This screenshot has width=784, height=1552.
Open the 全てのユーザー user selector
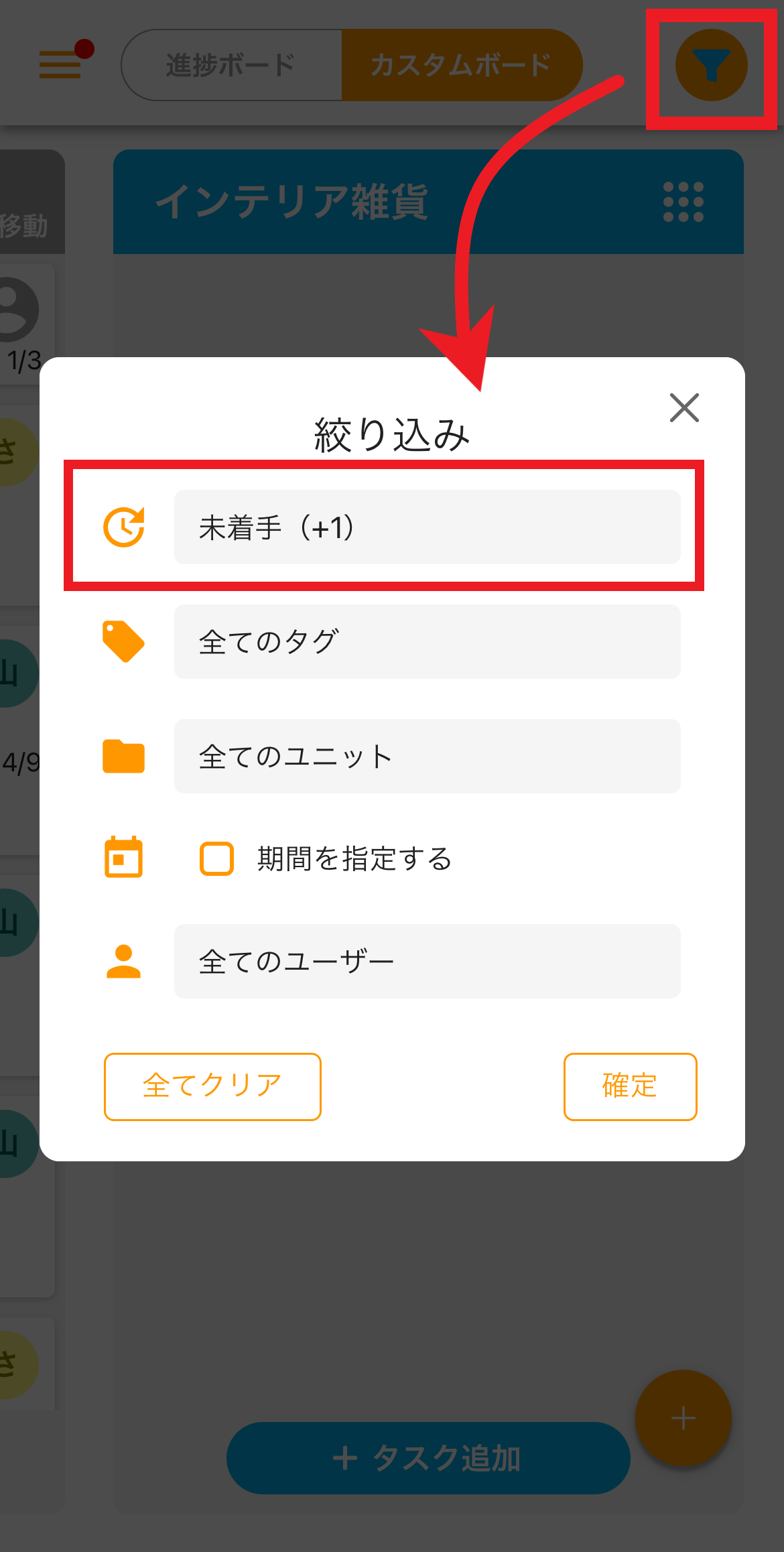[427, 961]
